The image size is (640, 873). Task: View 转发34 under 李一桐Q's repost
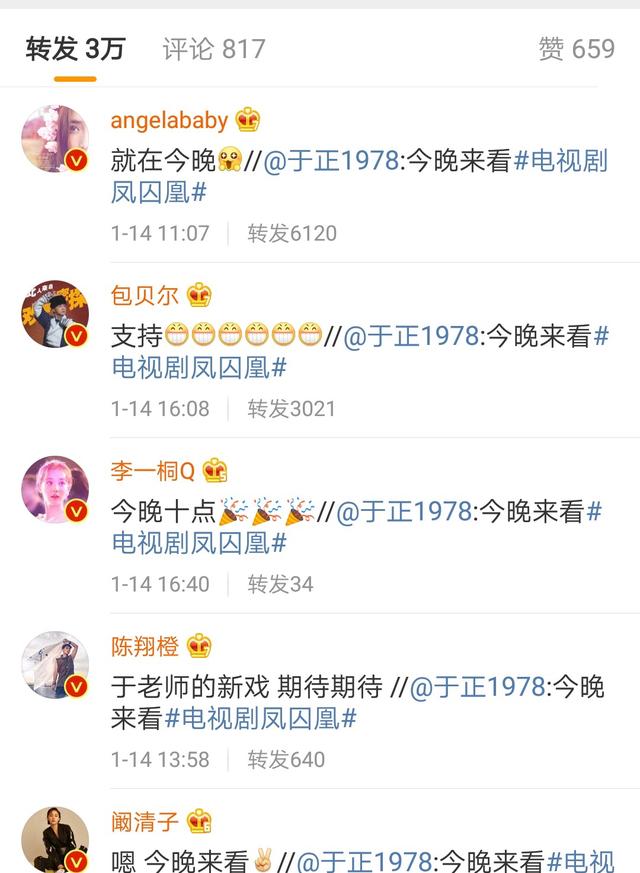point(280,584)
